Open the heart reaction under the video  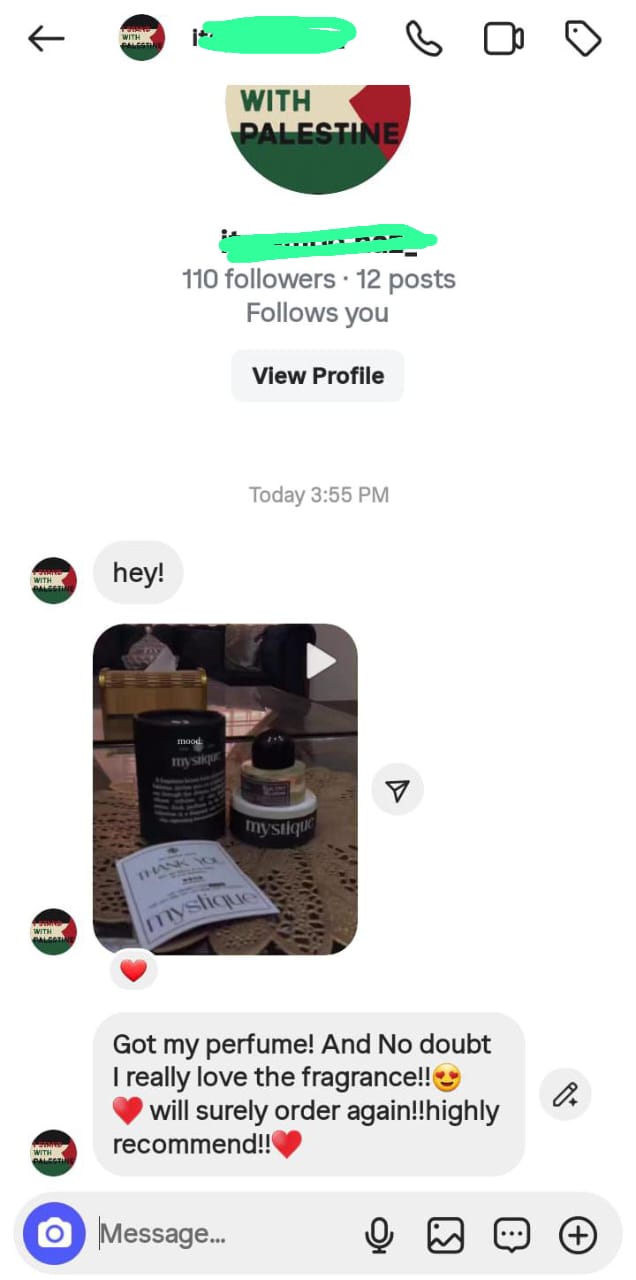click(133, 969)
